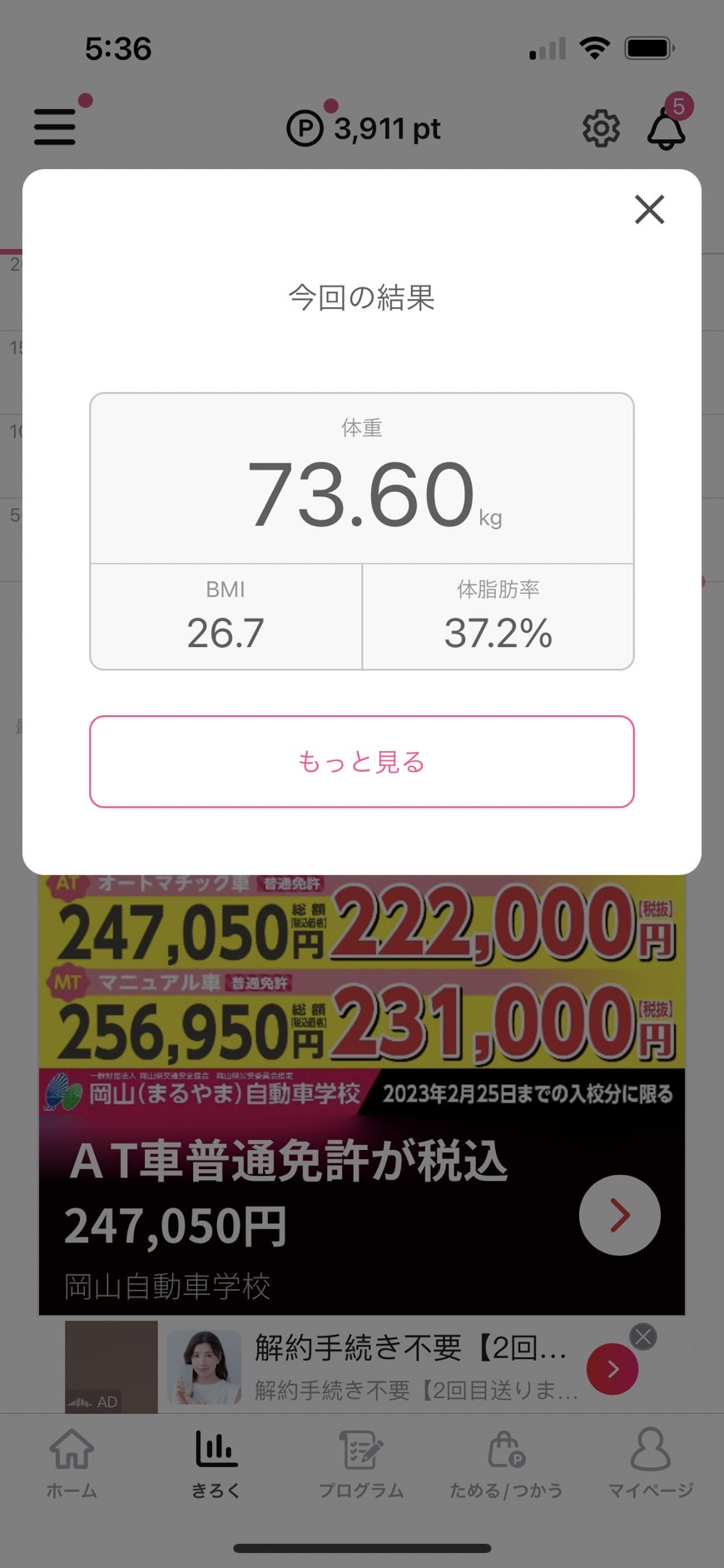724x1568 pixels.
Task: Tap the もっと見る button
Action: (362, 761)
